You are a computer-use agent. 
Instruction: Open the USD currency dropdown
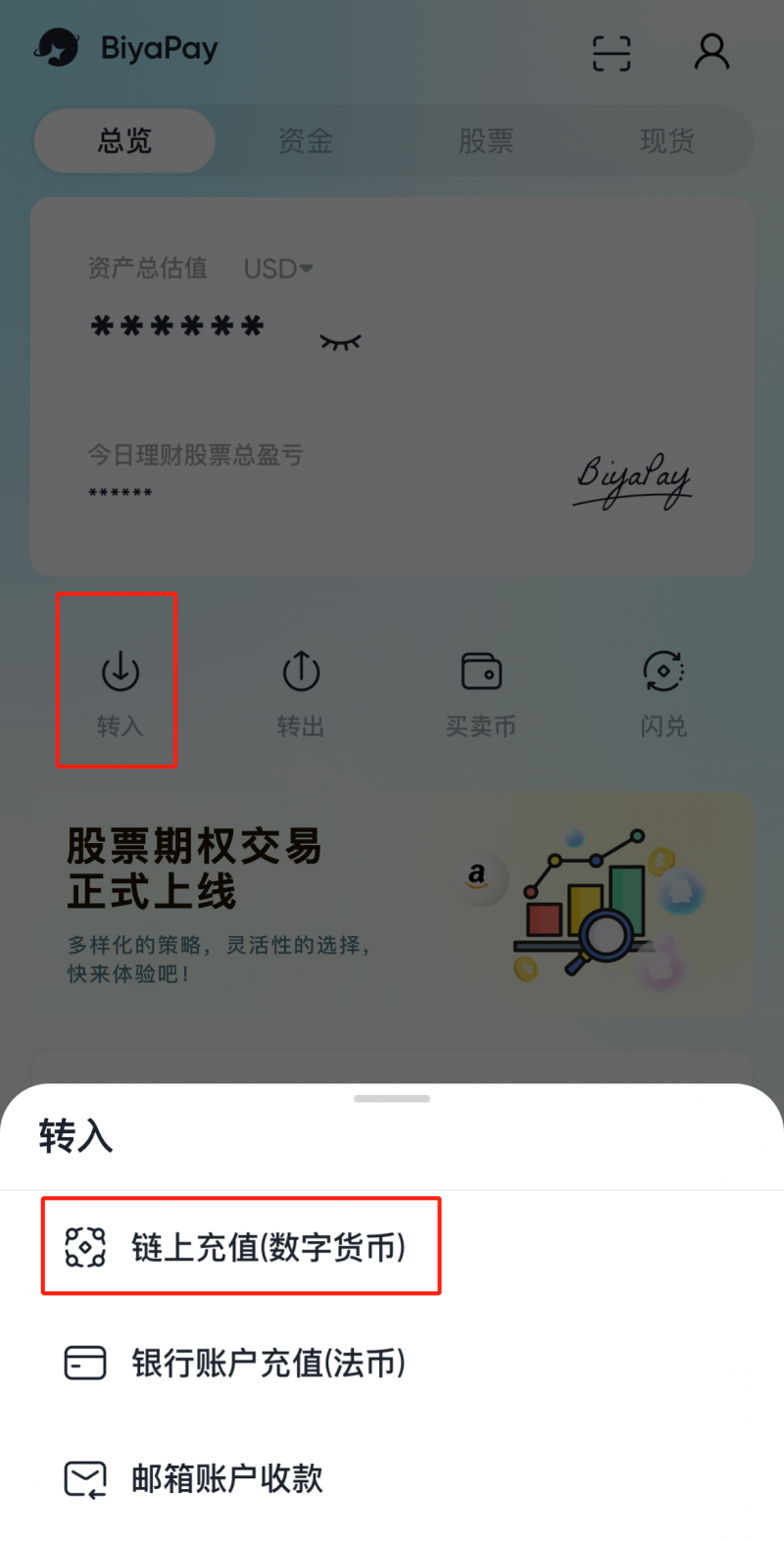277,269
